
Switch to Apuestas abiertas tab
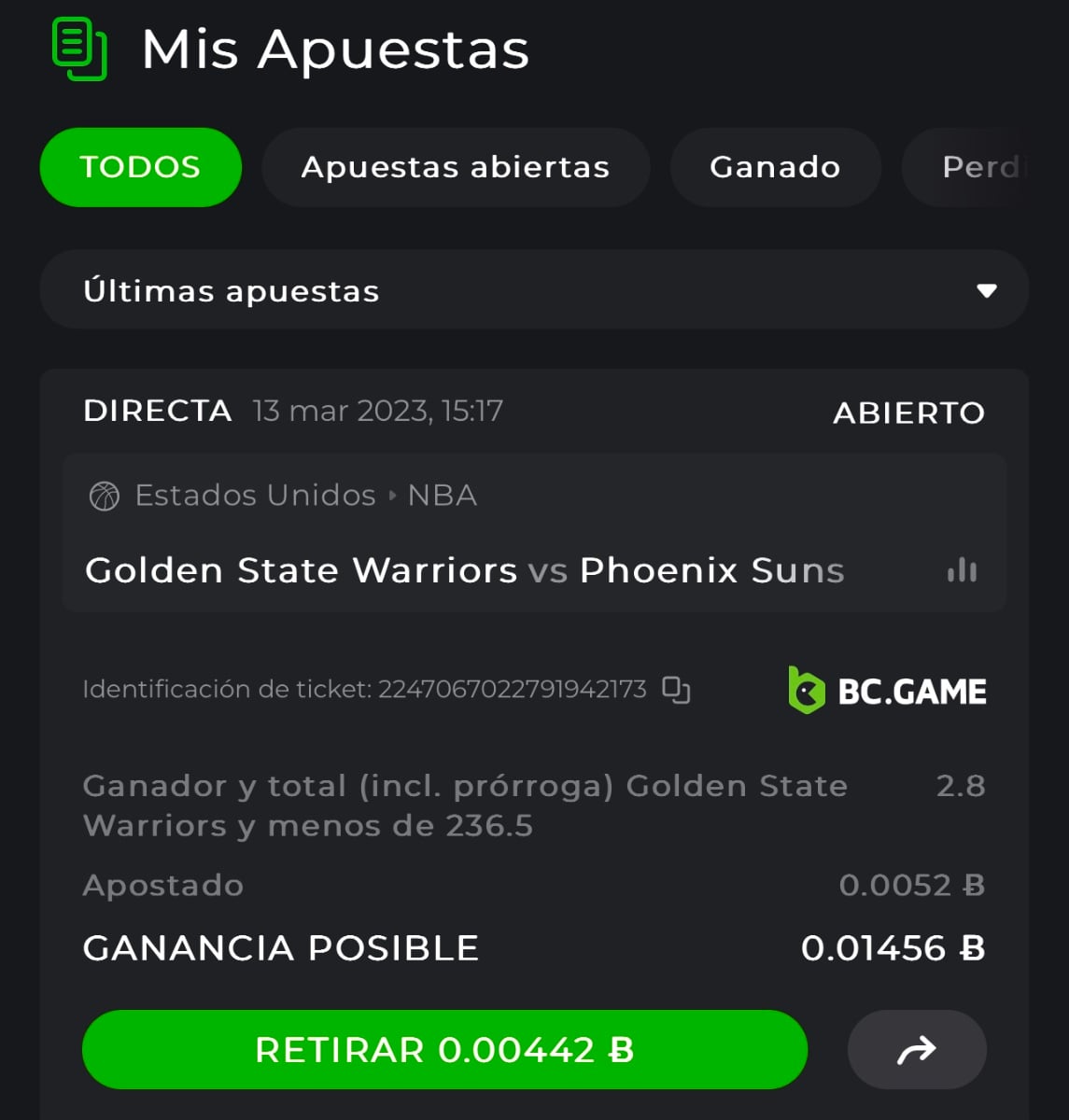[455, 167]
